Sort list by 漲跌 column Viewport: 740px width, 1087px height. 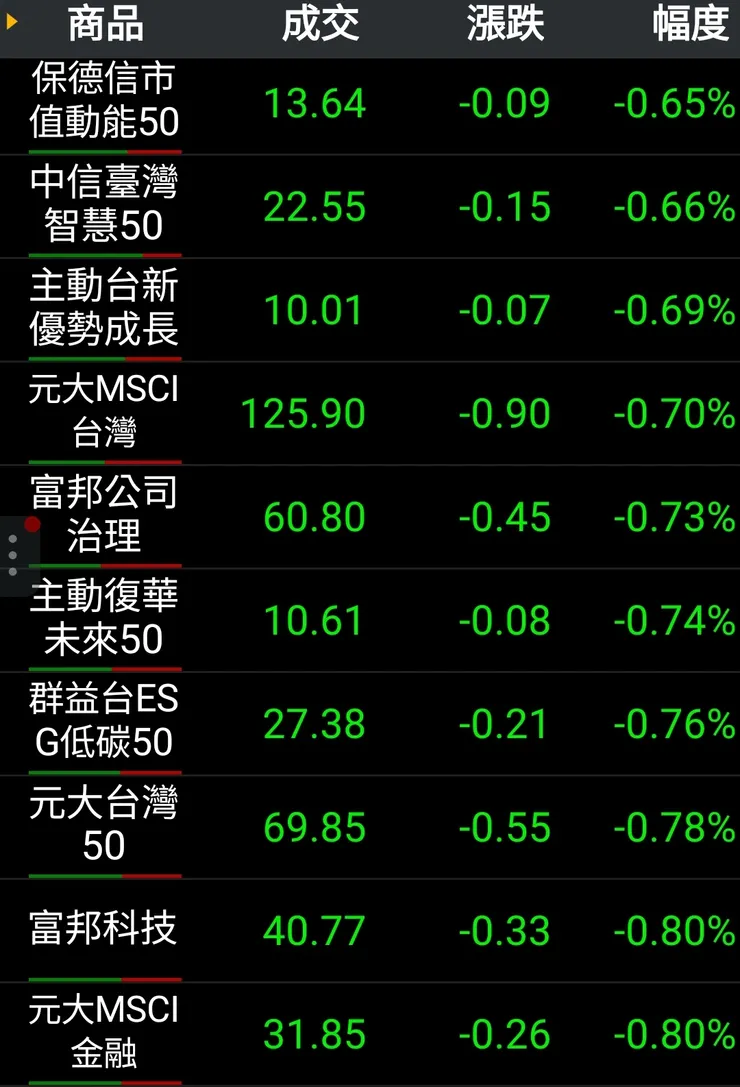pos(505,24)
